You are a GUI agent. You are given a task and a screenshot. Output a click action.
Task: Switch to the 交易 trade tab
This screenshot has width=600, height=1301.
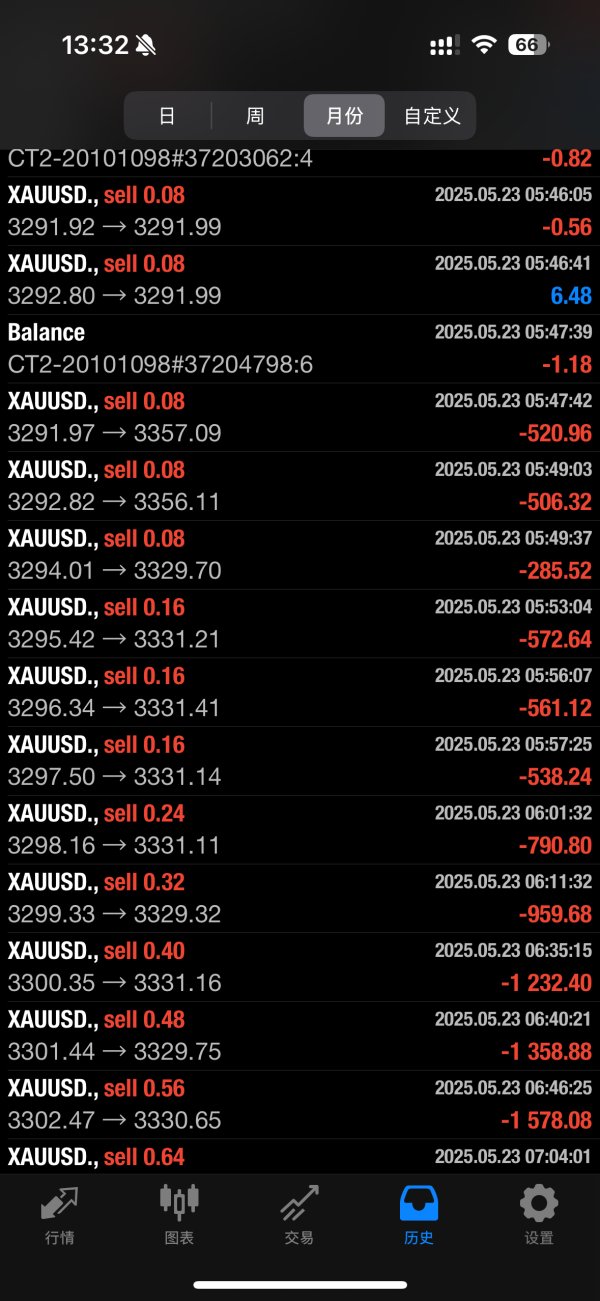pyautogui.click(x=299, y=1215)
